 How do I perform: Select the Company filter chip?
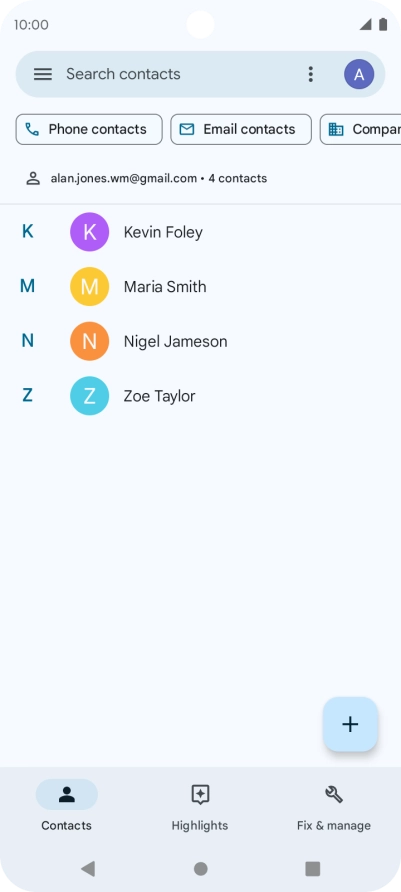pos(361,130)
